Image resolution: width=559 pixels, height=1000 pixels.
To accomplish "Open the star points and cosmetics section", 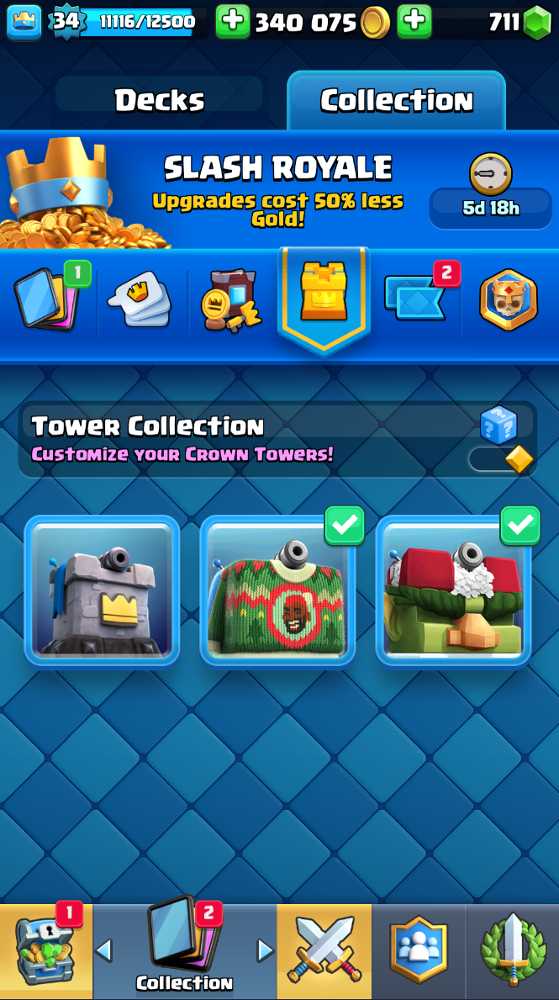I will coord(231,300).
